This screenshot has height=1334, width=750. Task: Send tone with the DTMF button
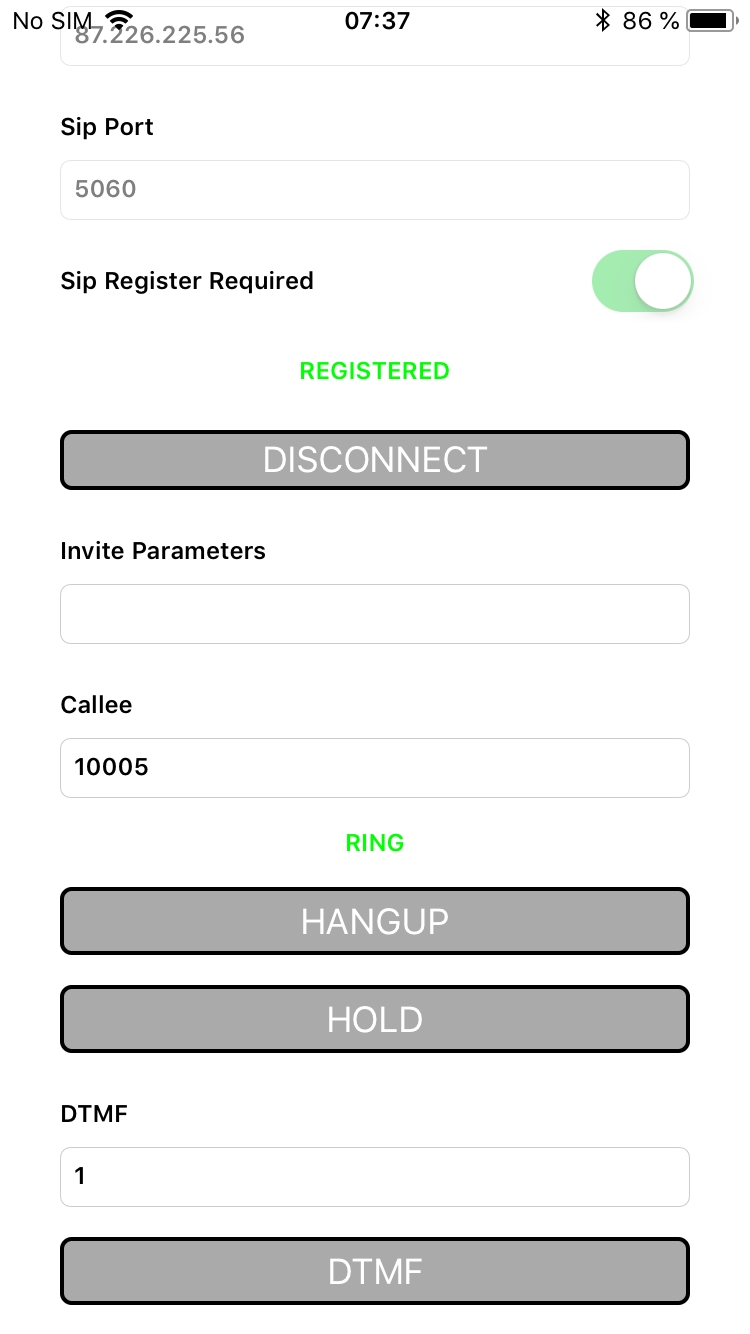click(x=375, y=1271)
